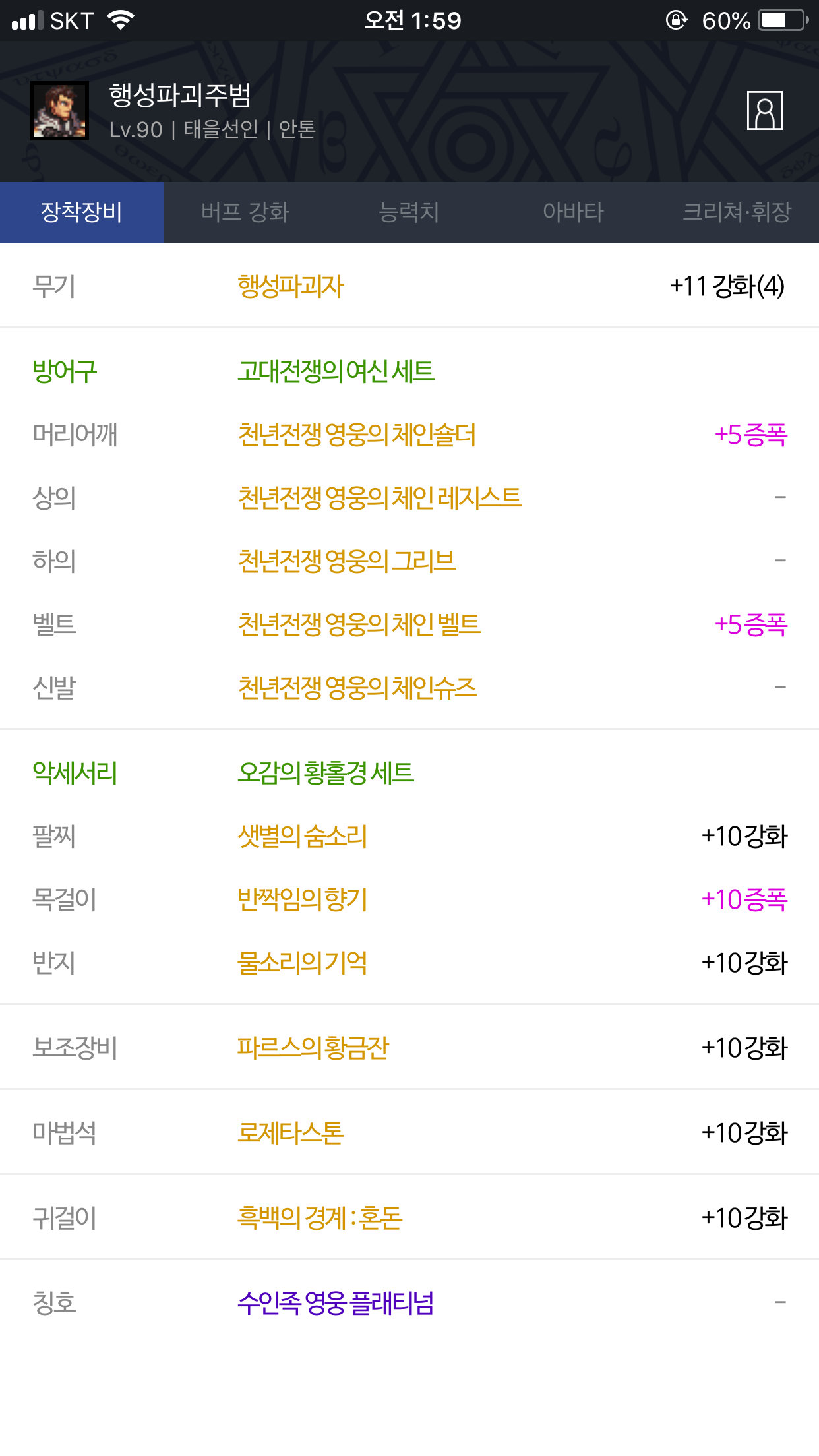Open the character profile icon
Screen dimensions: 819x1456
pos(764,110)
